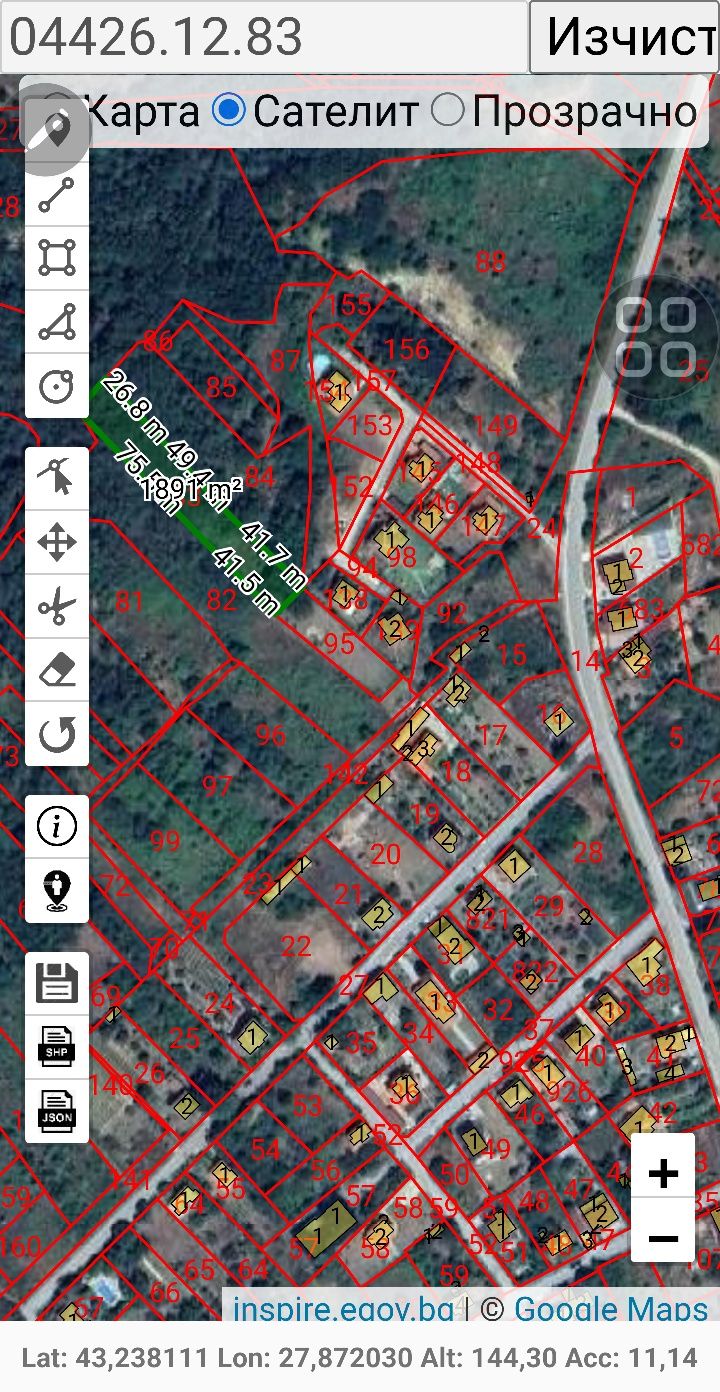Activate the rotate shape tool

57,735
